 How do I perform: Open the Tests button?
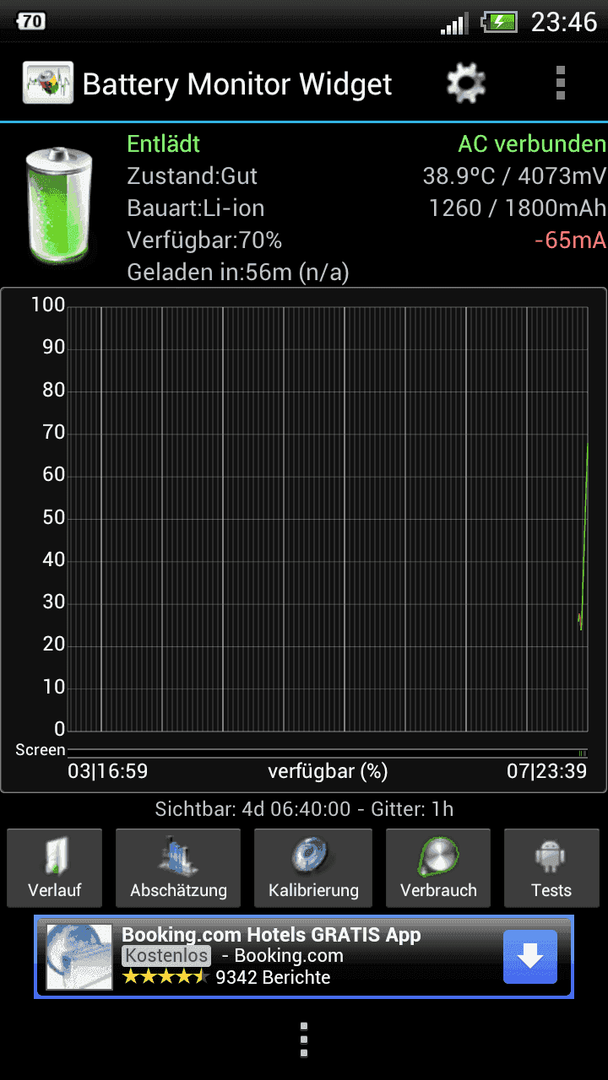(552, 868)
